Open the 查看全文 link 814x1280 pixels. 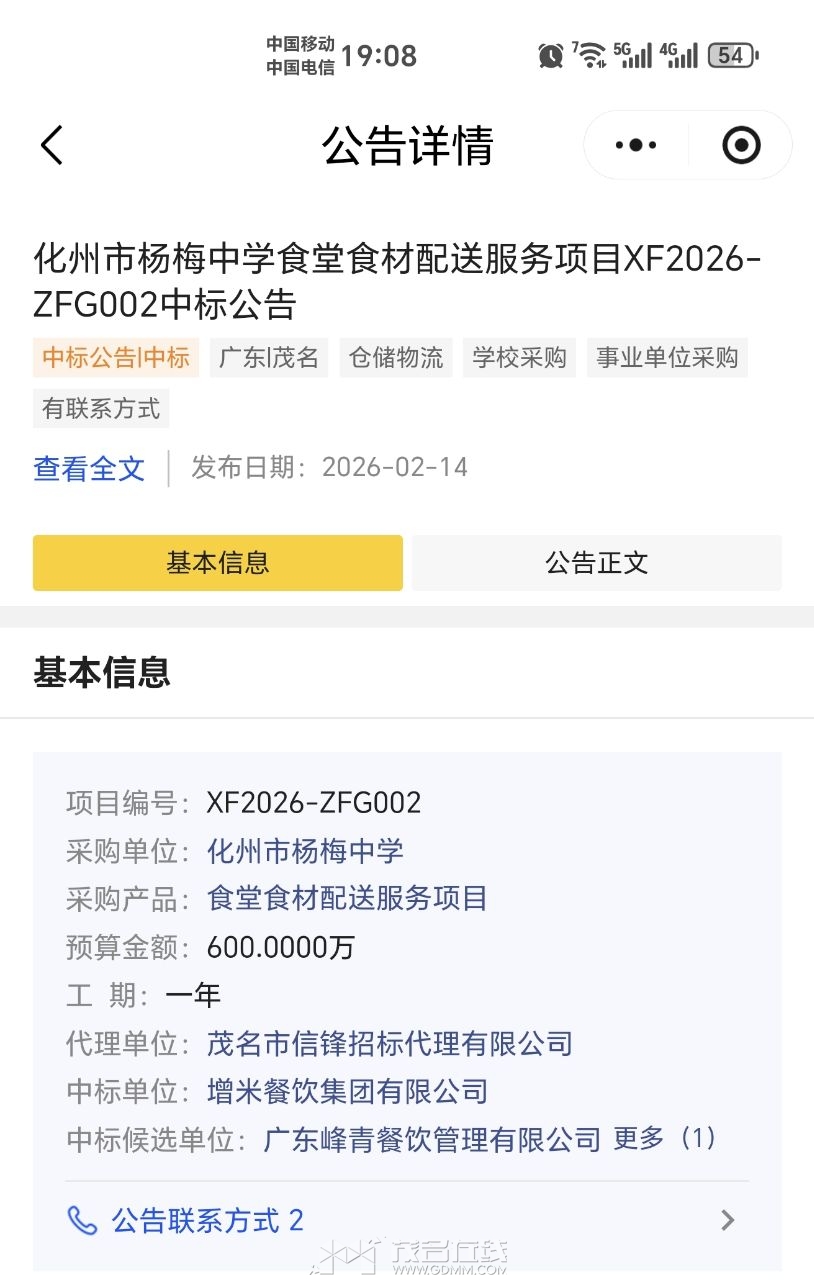click(89, 468)
